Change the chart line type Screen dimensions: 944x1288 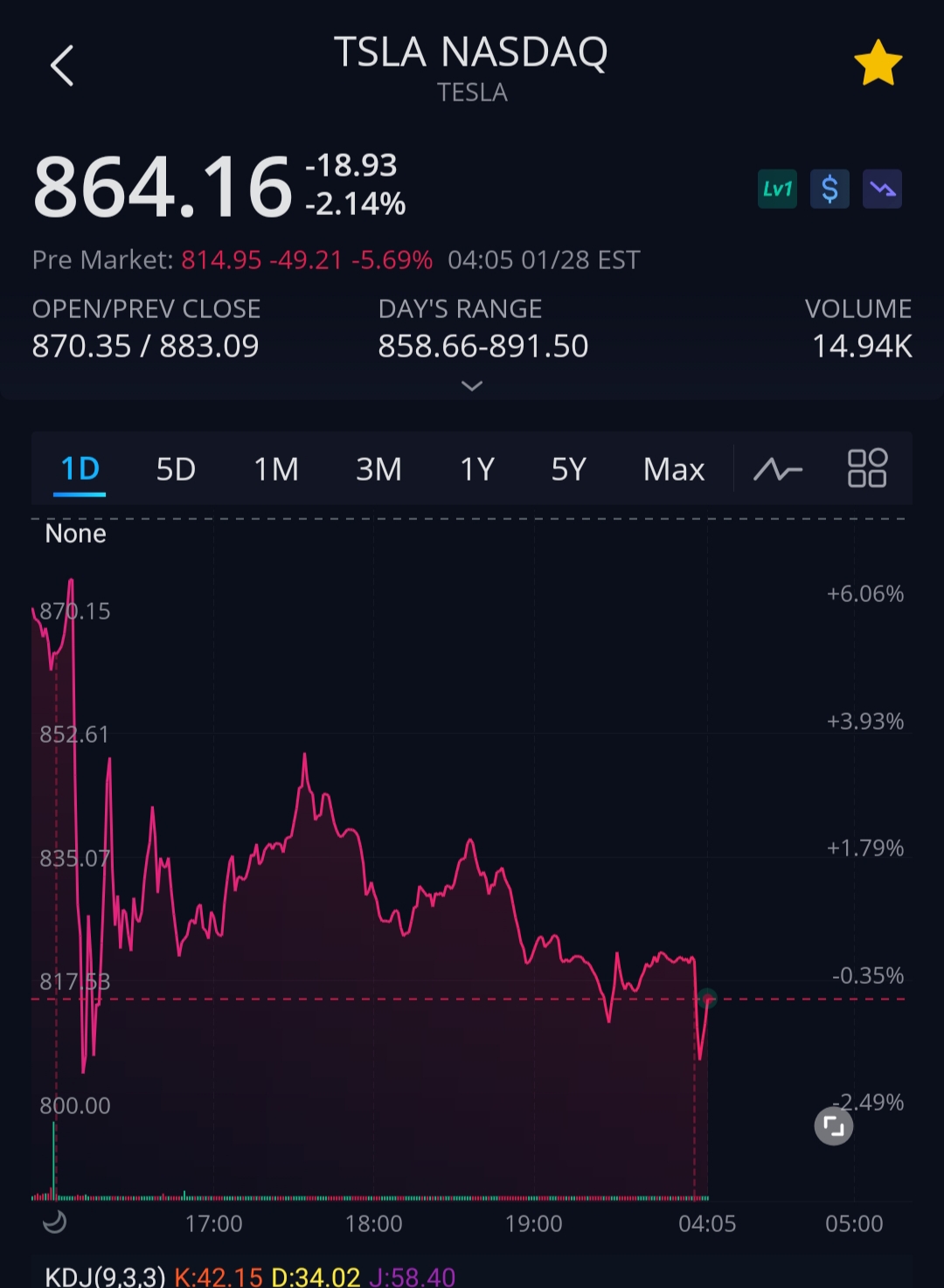point(777,469)
